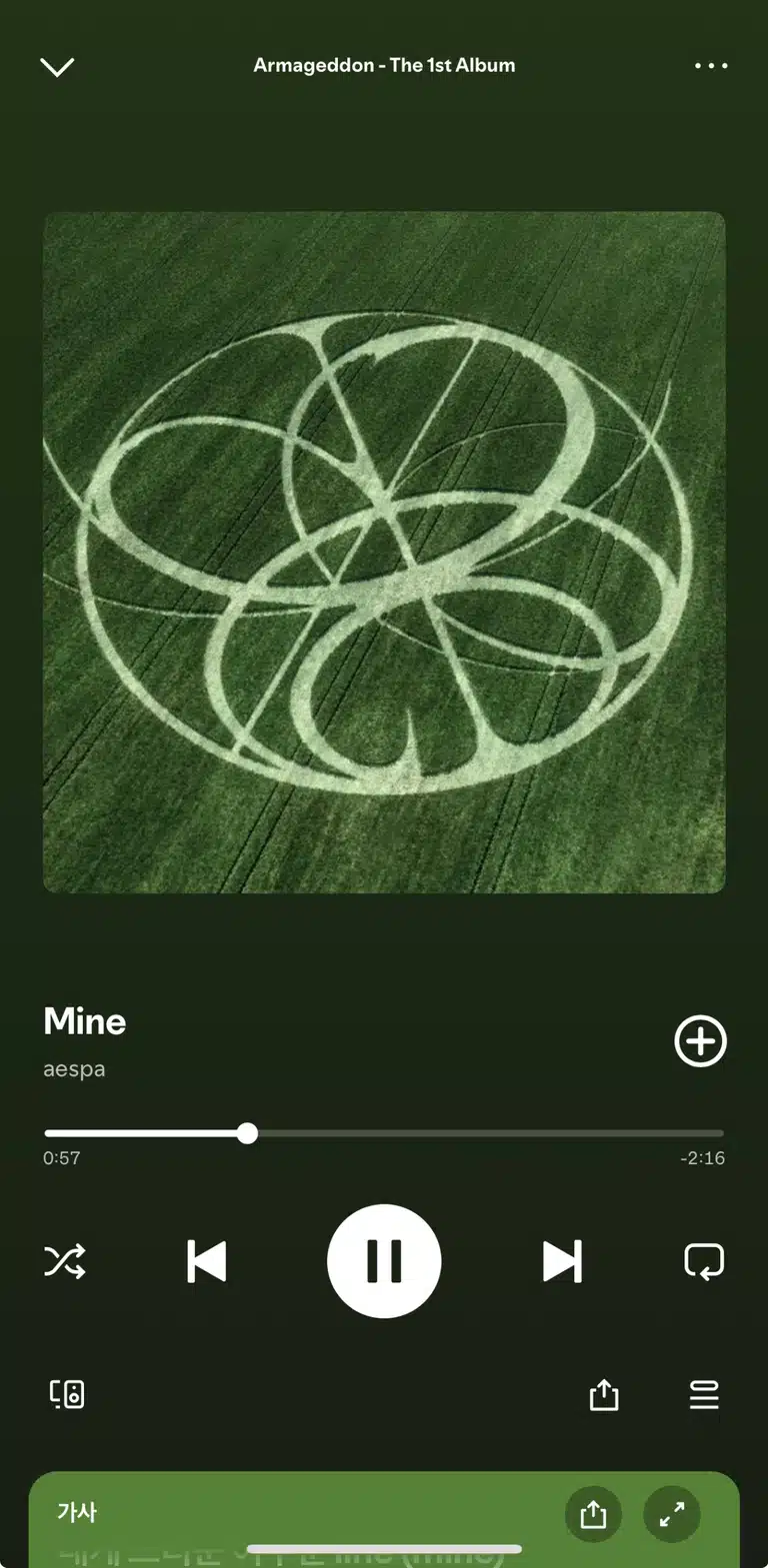Pause the song Mine
The height and width of the screenshot is (1568, 768).
(384, 1261)
